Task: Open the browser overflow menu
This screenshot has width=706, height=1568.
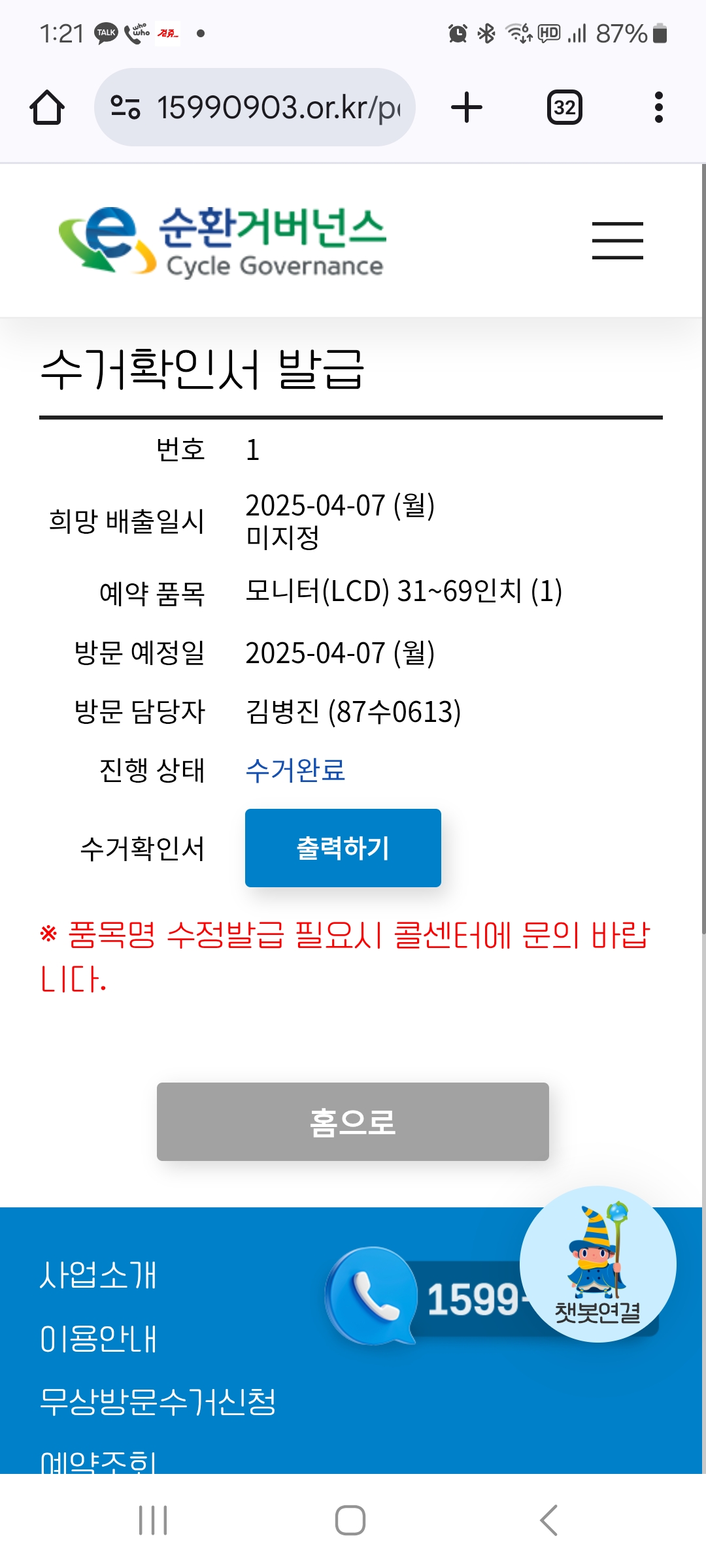Action: click(658, 107)
